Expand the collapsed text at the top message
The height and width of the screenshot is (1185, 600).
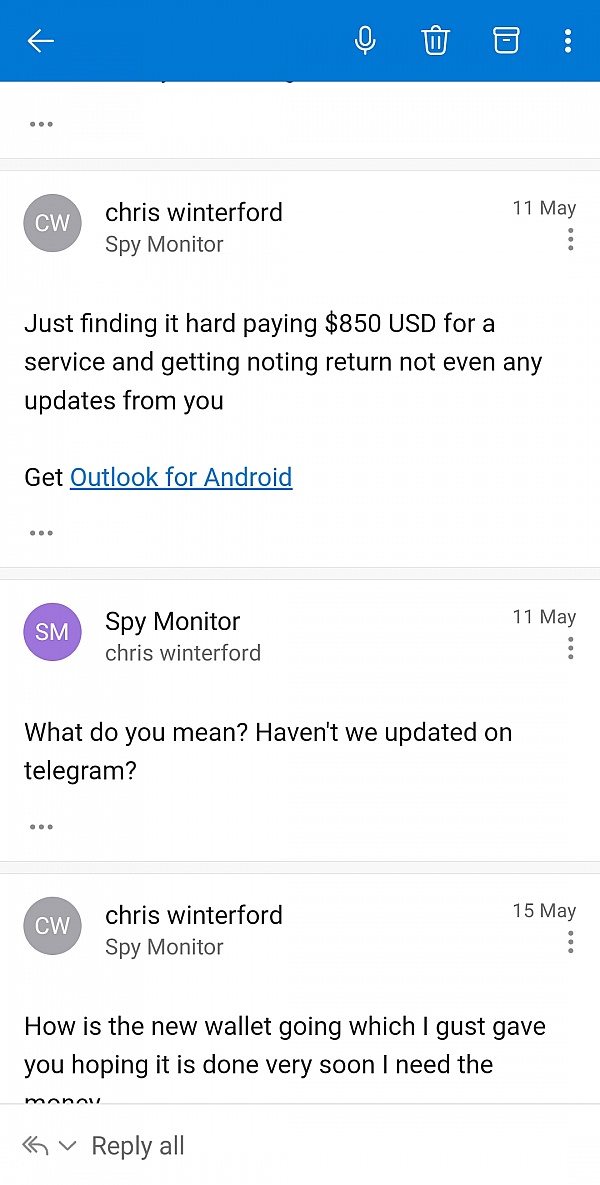coord(42,124)
